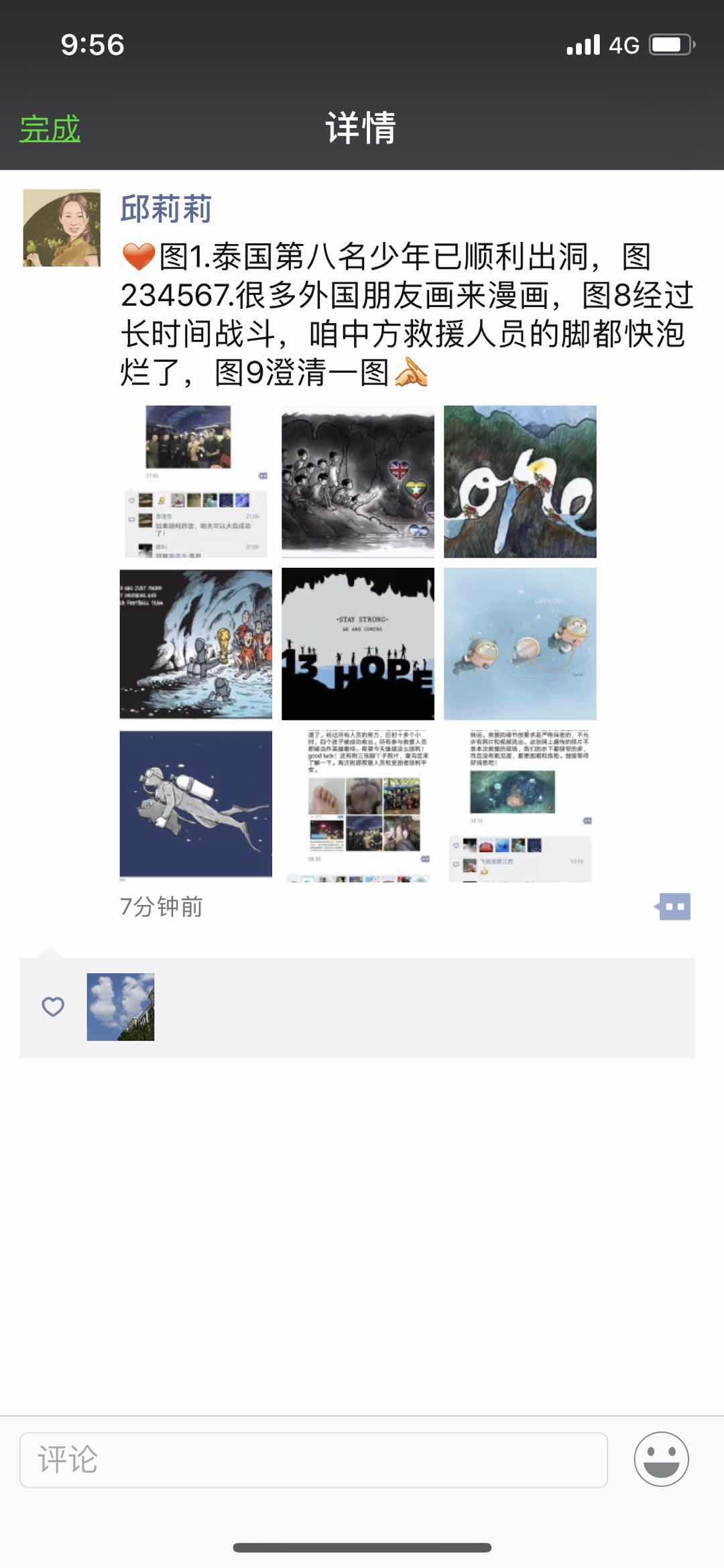Open the 'one' mountain illustration

click(x=520, y=481)
